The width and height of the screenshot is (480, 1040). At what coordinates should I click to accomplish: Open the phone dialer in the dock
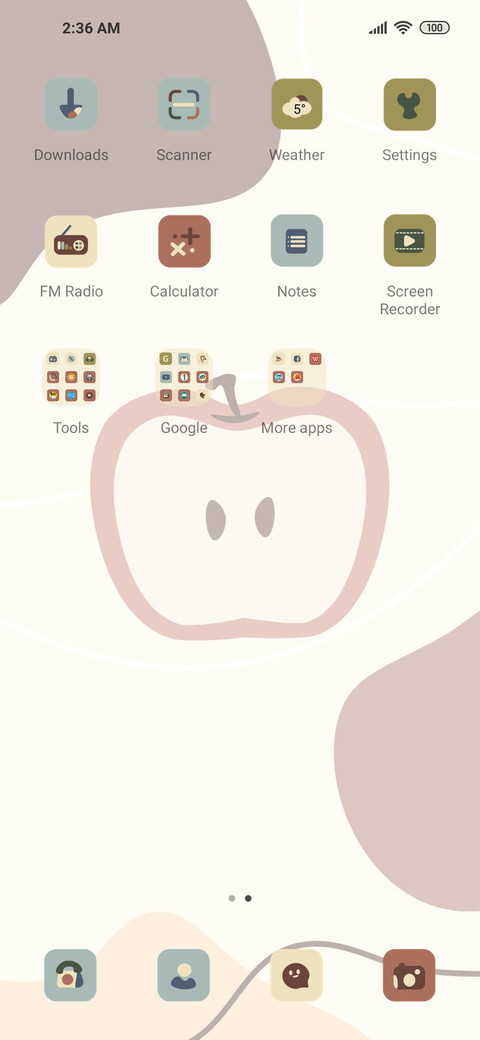(x=70, y=975)
